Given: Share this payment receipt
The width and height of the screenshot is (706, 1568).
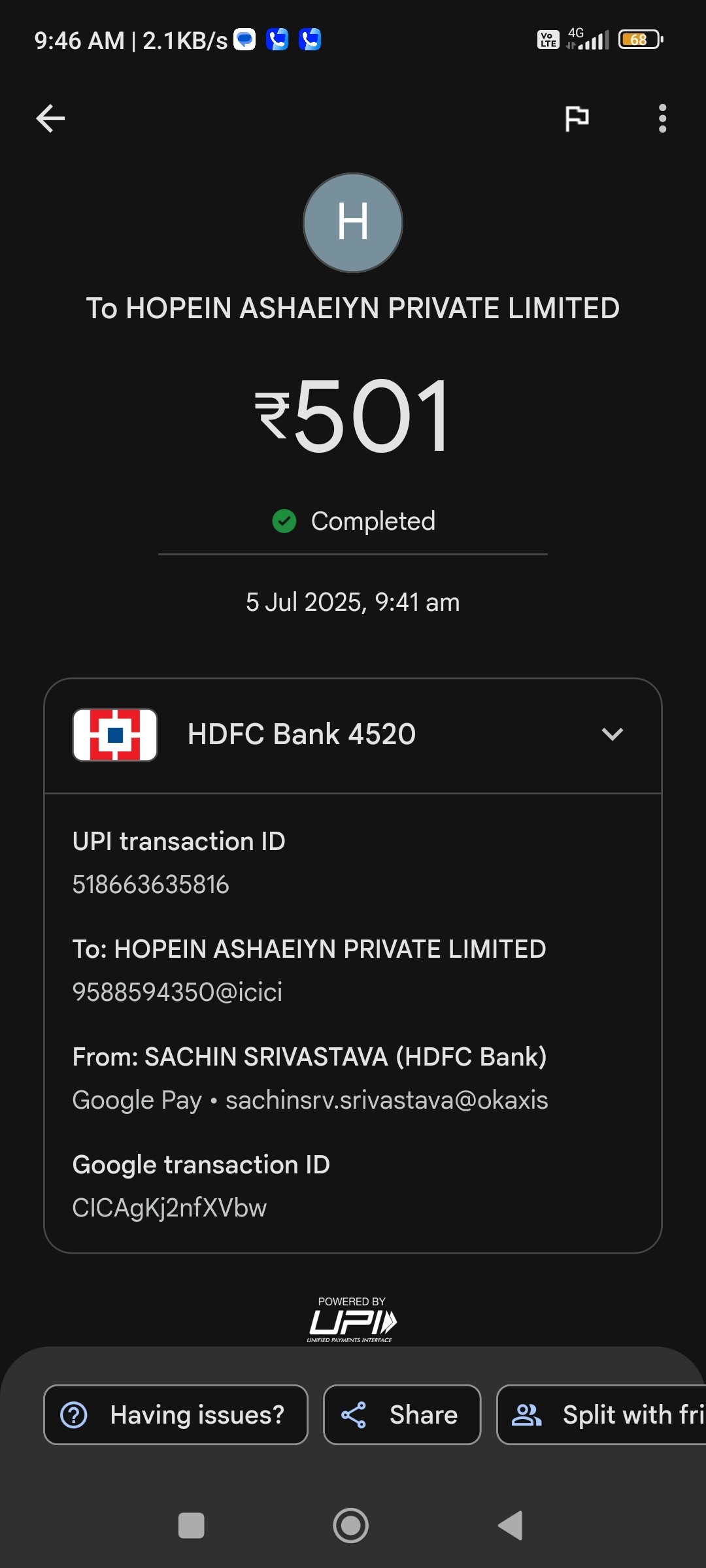Looking at the screenshot, I should (x=402, y=1414).
